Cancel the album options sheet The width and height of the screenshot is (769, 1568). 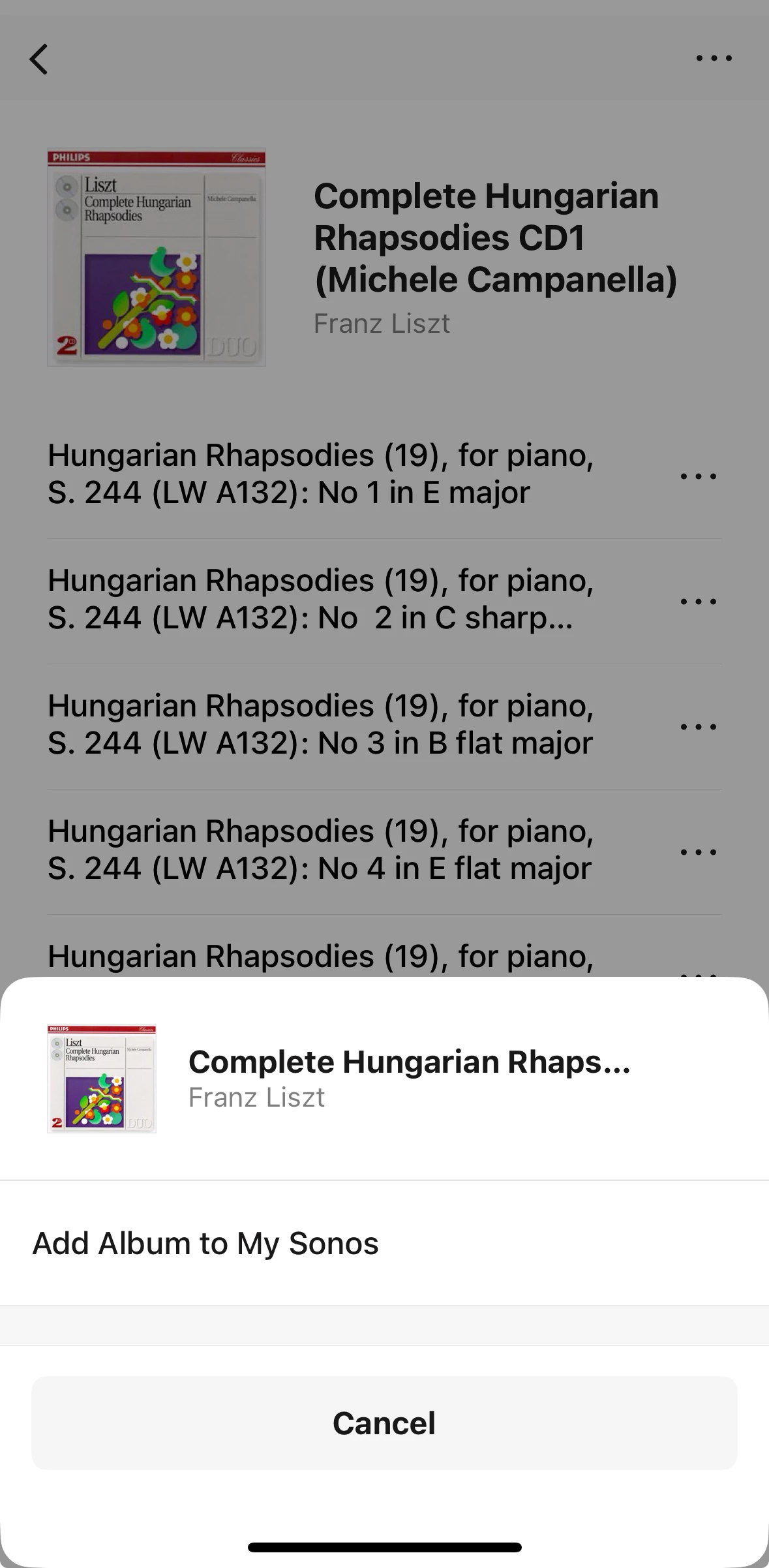384,1423
